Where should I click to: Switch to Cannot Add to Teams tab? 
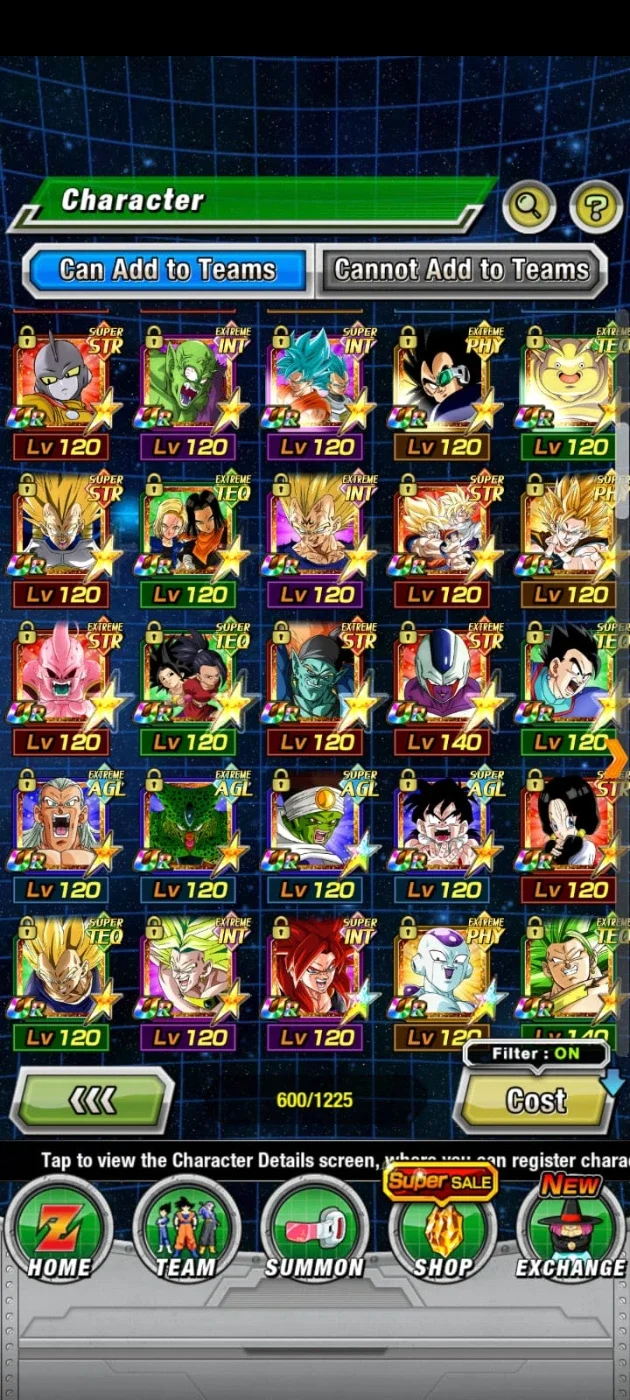pyautogui.click(x=462, y=270)
